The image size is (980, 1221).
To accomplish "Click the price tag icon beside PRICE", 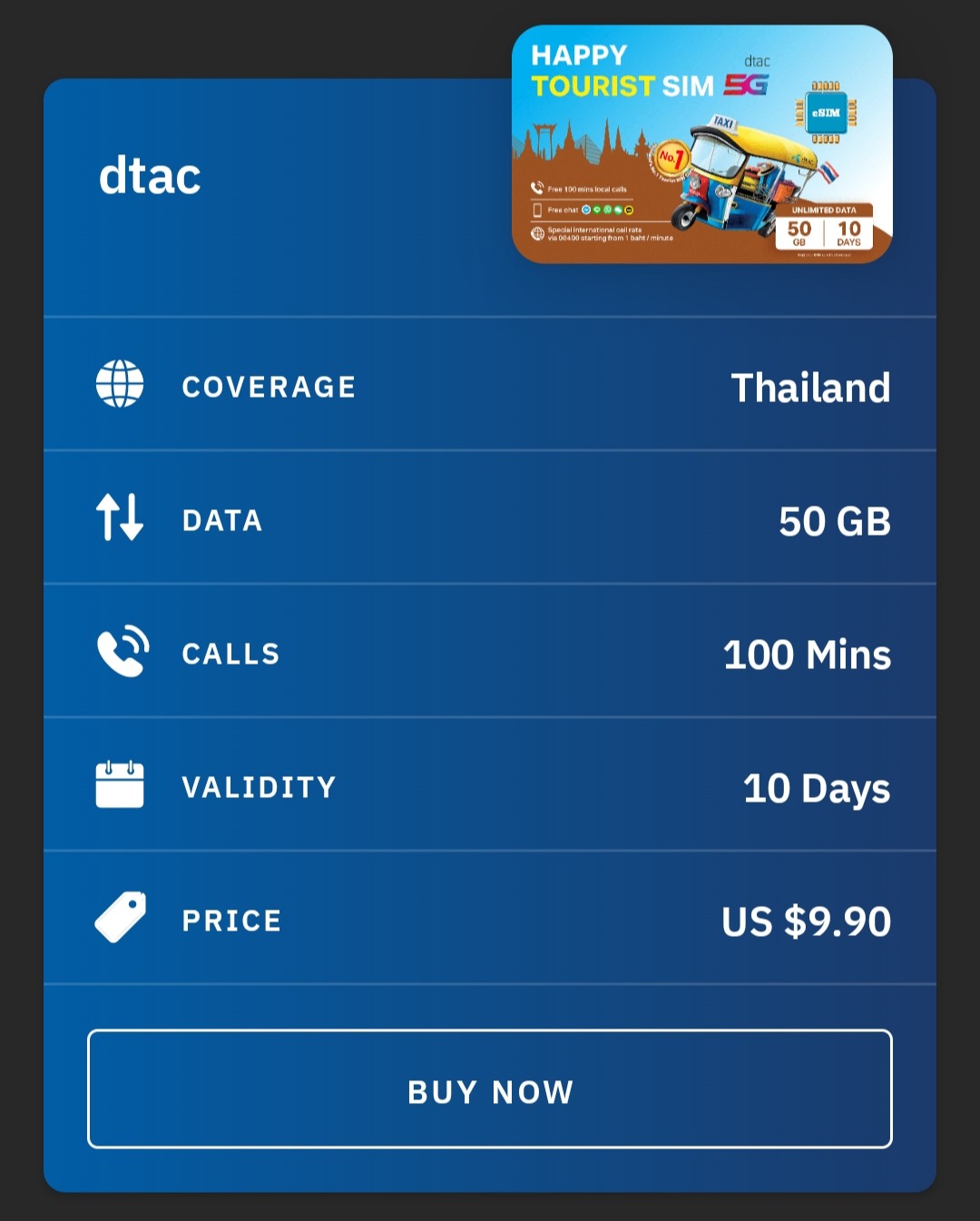I will [x=120, y=918].
